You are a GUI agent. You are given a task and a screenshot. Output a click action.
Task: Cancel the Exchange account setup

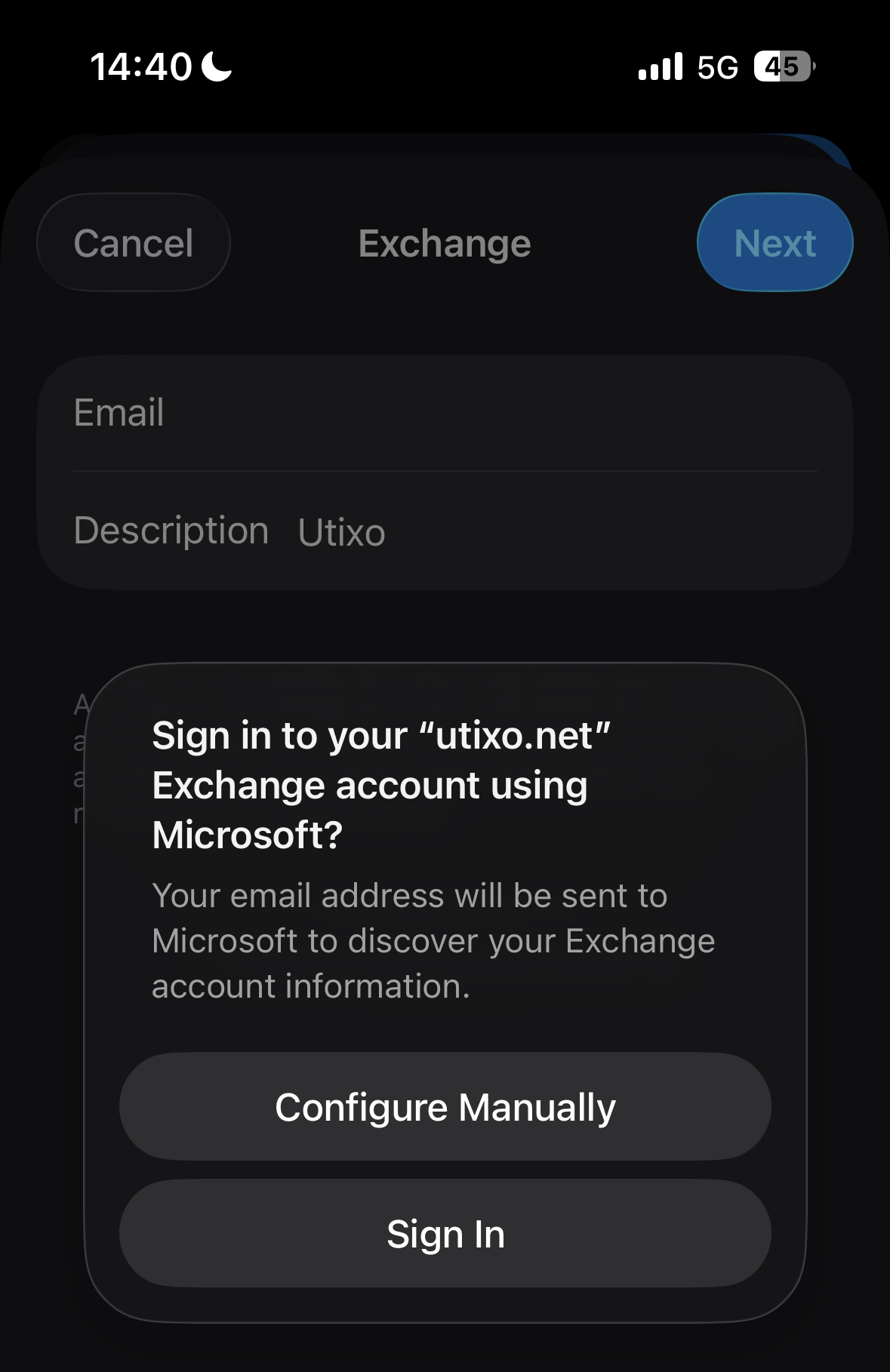[134, 243]
